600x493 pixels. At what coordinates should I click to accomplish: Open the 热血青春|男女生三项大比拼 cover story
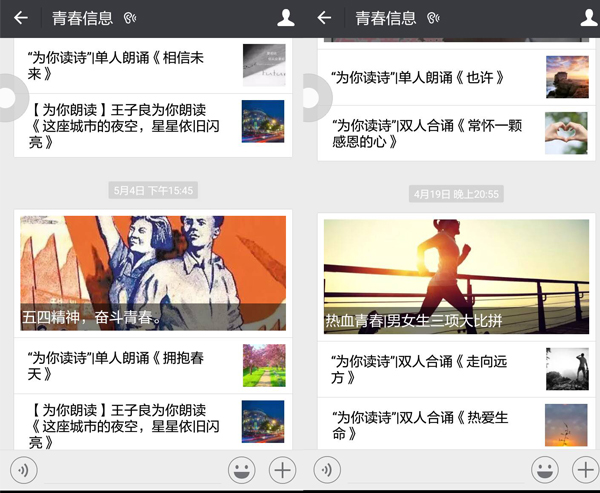click(x=456, y=276)
